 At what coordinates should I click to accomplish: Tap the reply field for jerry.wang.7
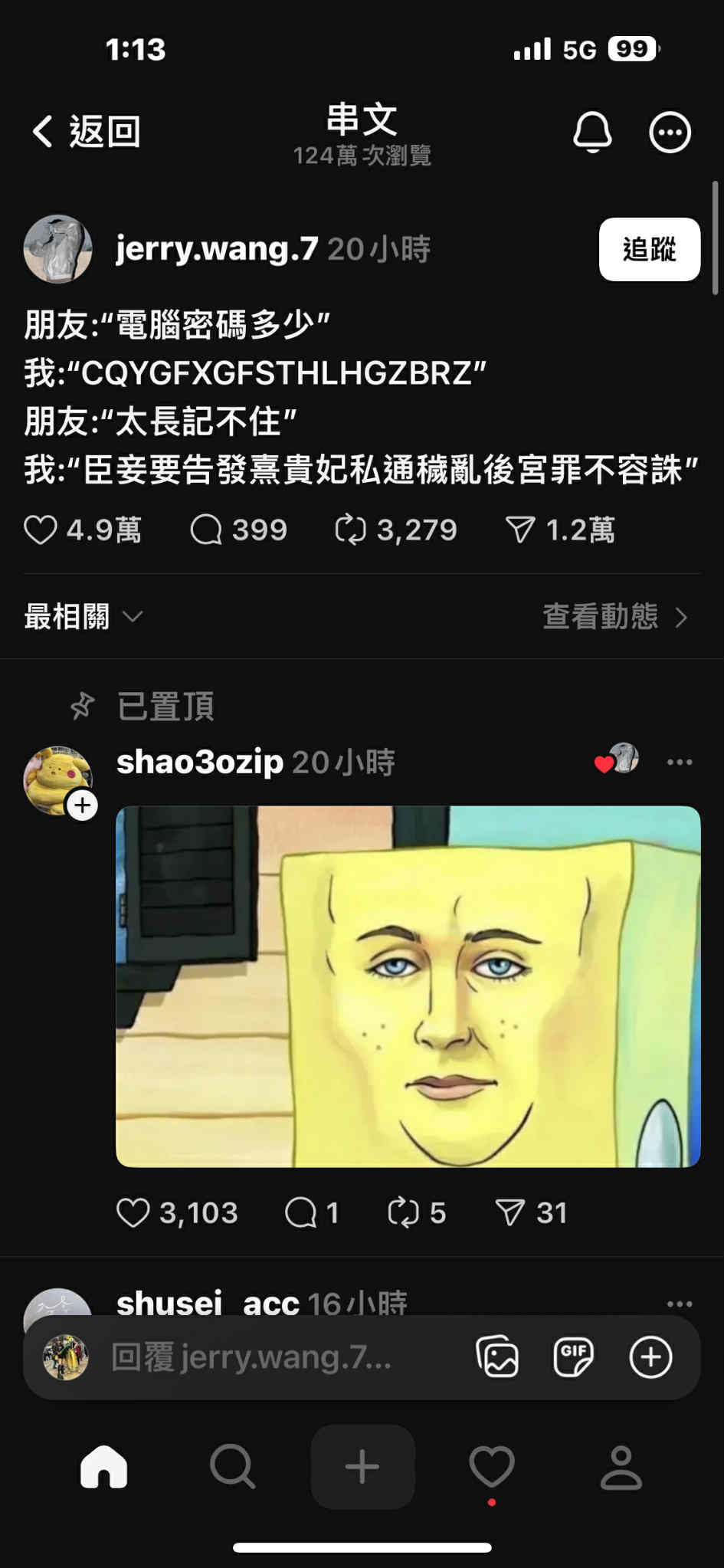[x=251, y=1357]
